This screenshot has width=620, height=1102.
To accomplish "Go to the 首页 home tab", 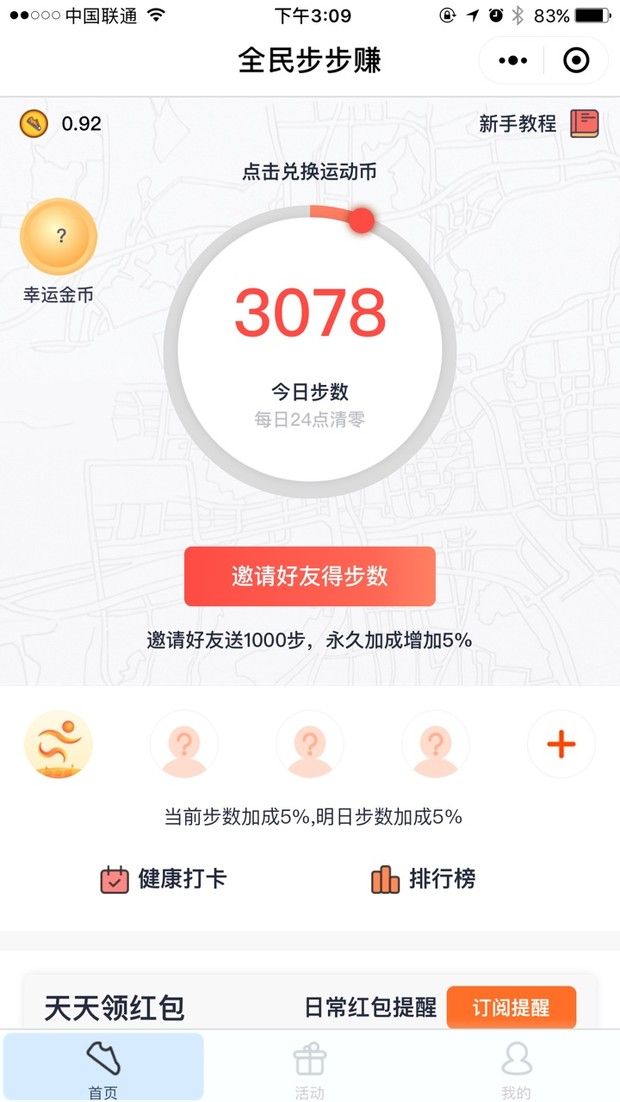I will 103,1067.
